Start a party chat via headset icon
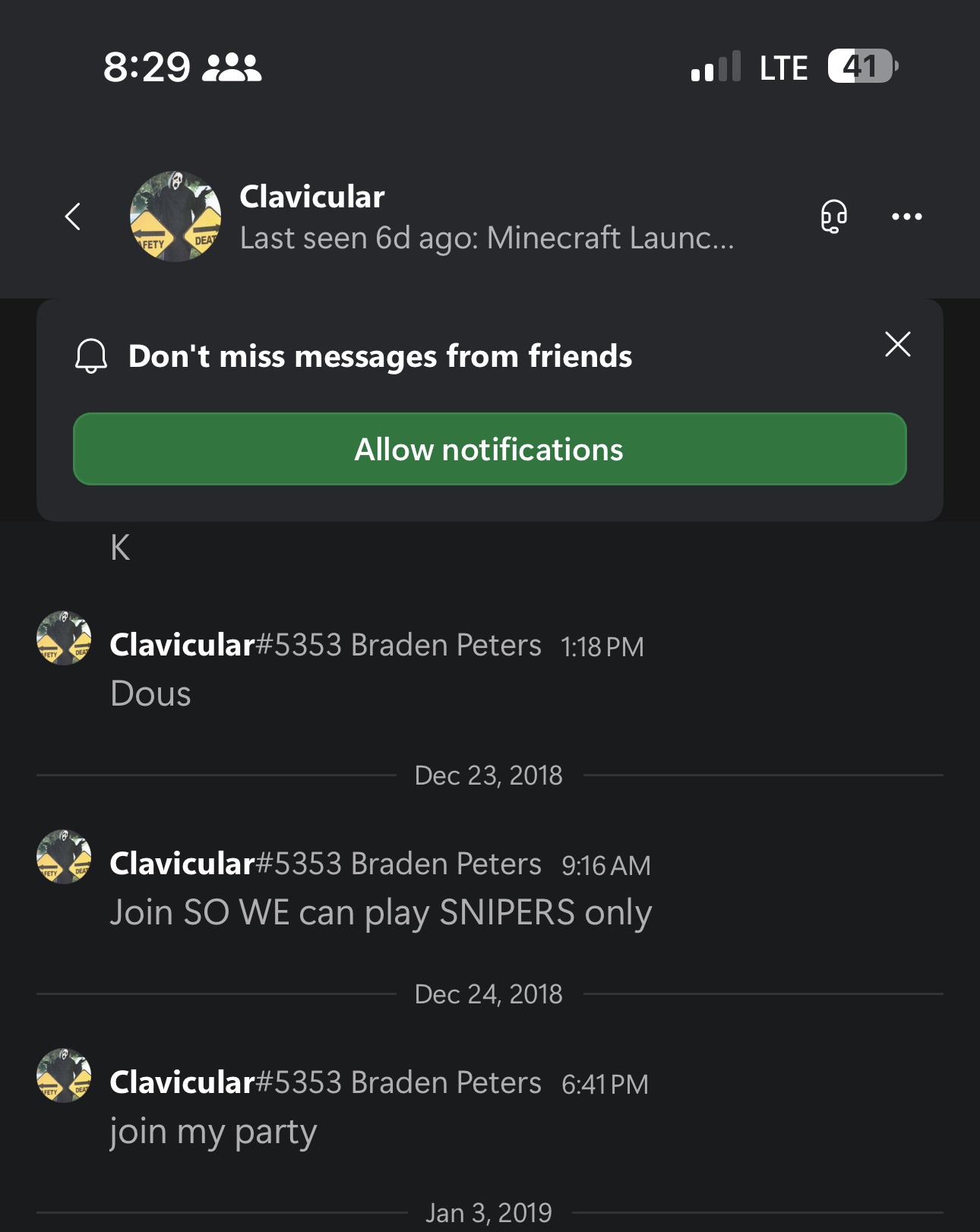980x1232 pixels. 833,216
